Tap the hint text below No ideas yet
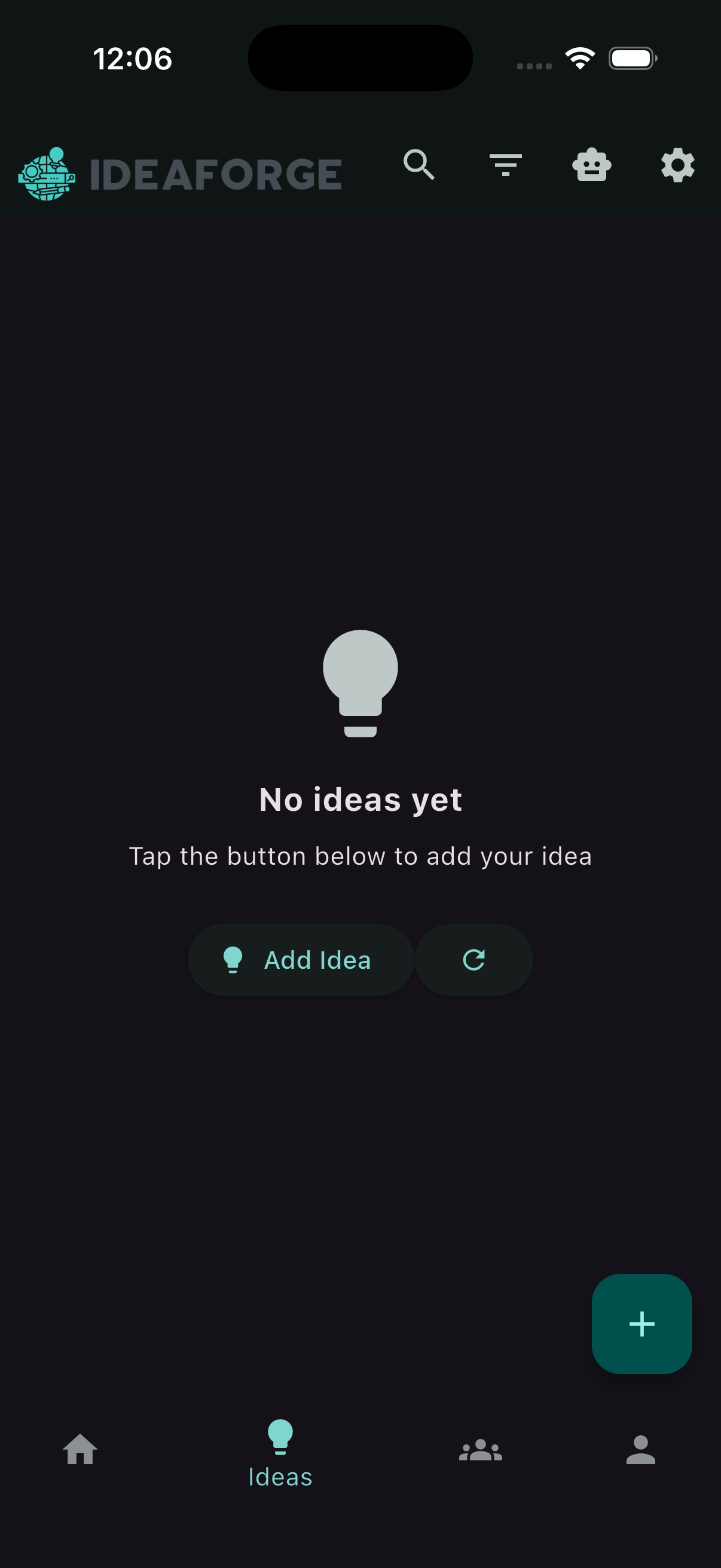The width and height of the screenshot is (721, 1568). click(360, 855)
